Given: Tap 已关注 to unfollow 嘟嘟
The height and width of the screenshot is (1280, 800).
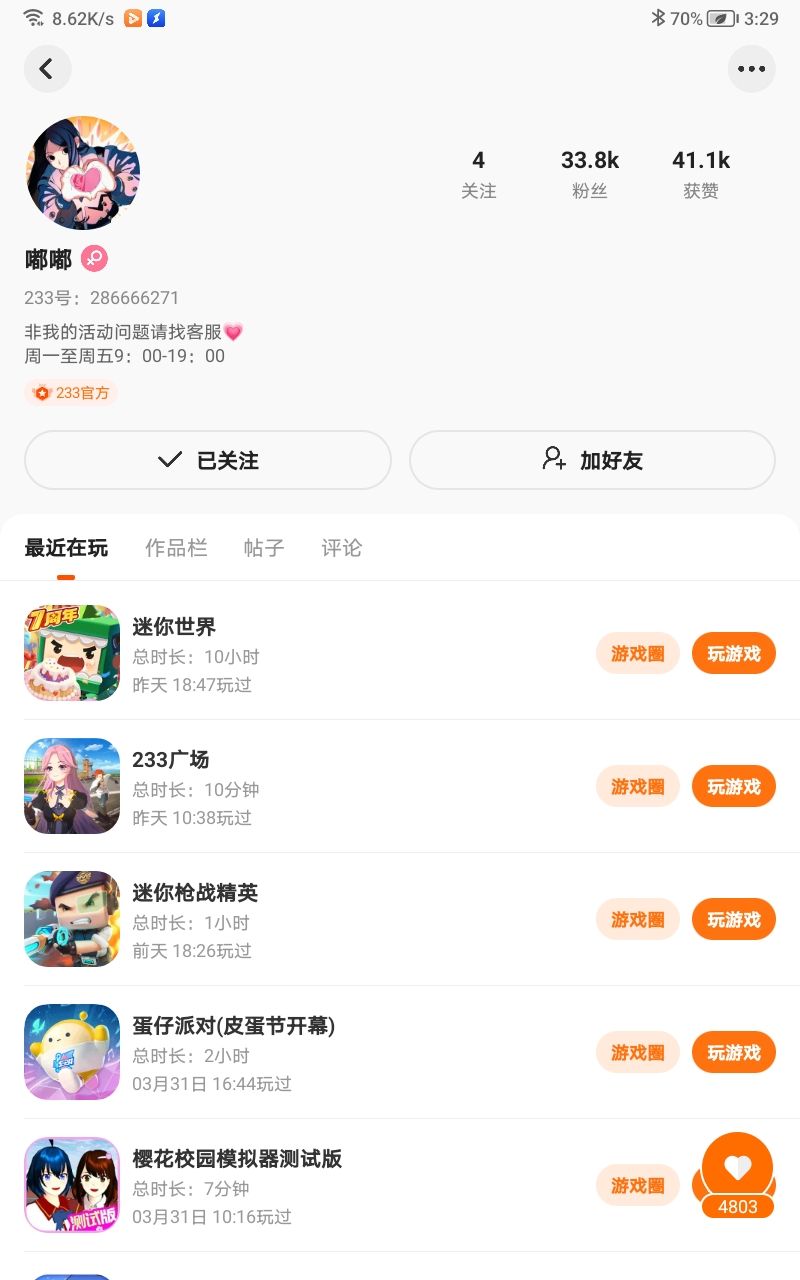Looking at the screenshot, I should click(x=208, y=460).
